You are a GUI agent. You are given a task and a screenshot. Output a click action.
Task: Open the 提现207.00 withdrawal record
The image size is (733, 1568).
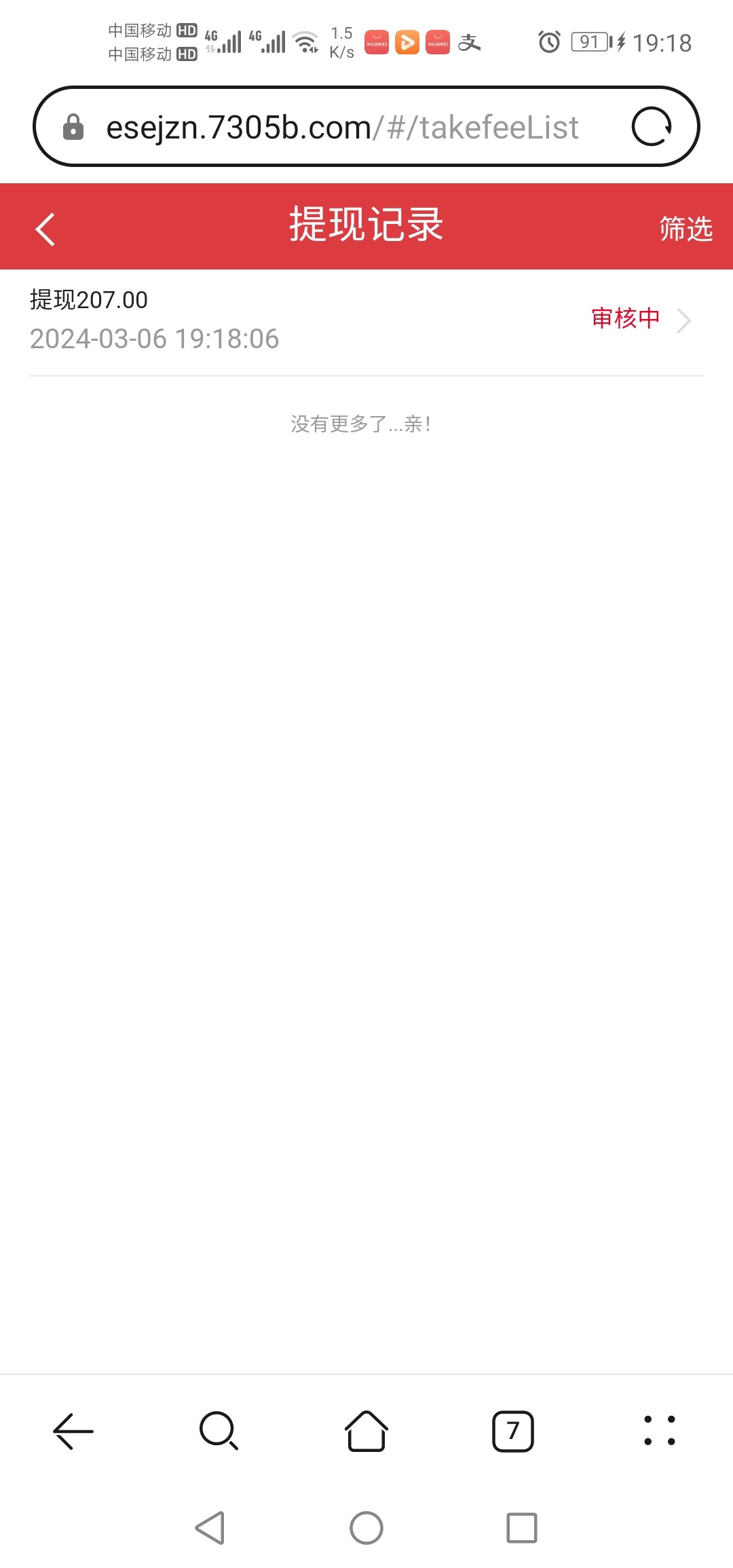click(366, 320)
